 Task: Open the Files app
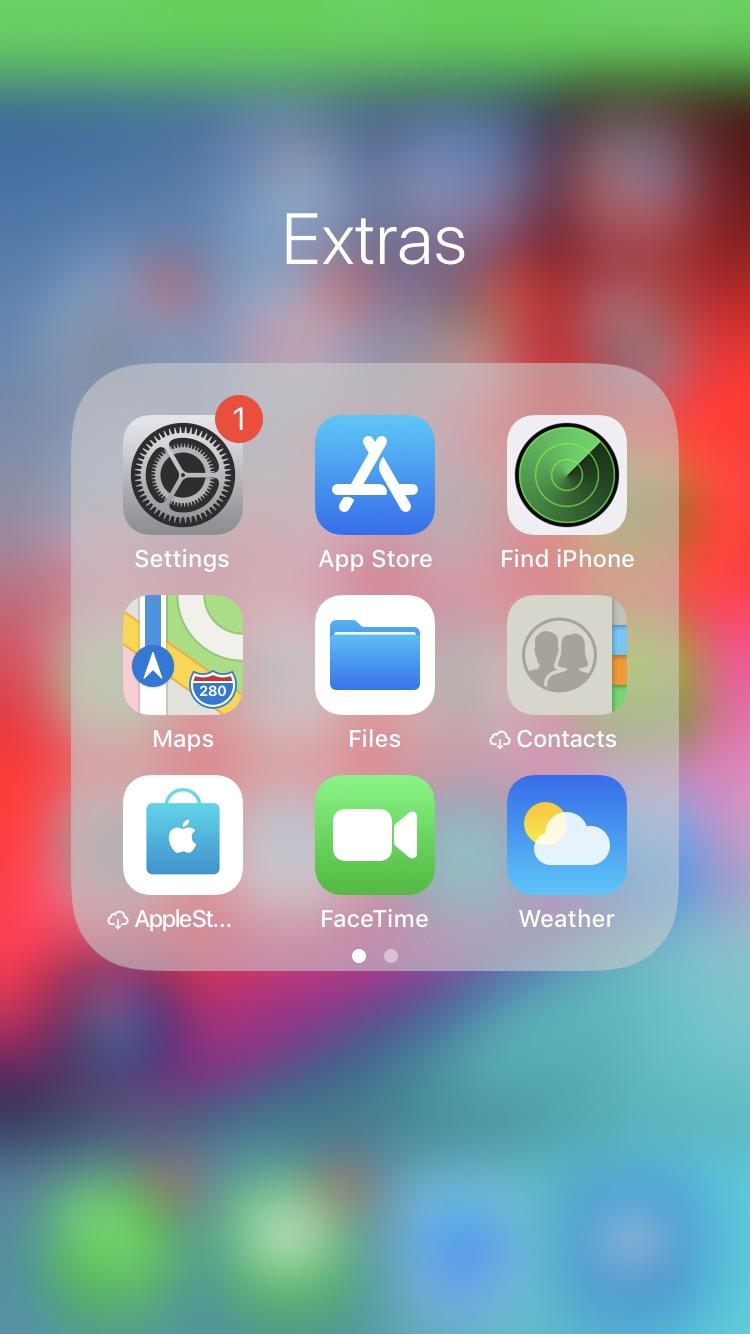(x=374, y=655)
